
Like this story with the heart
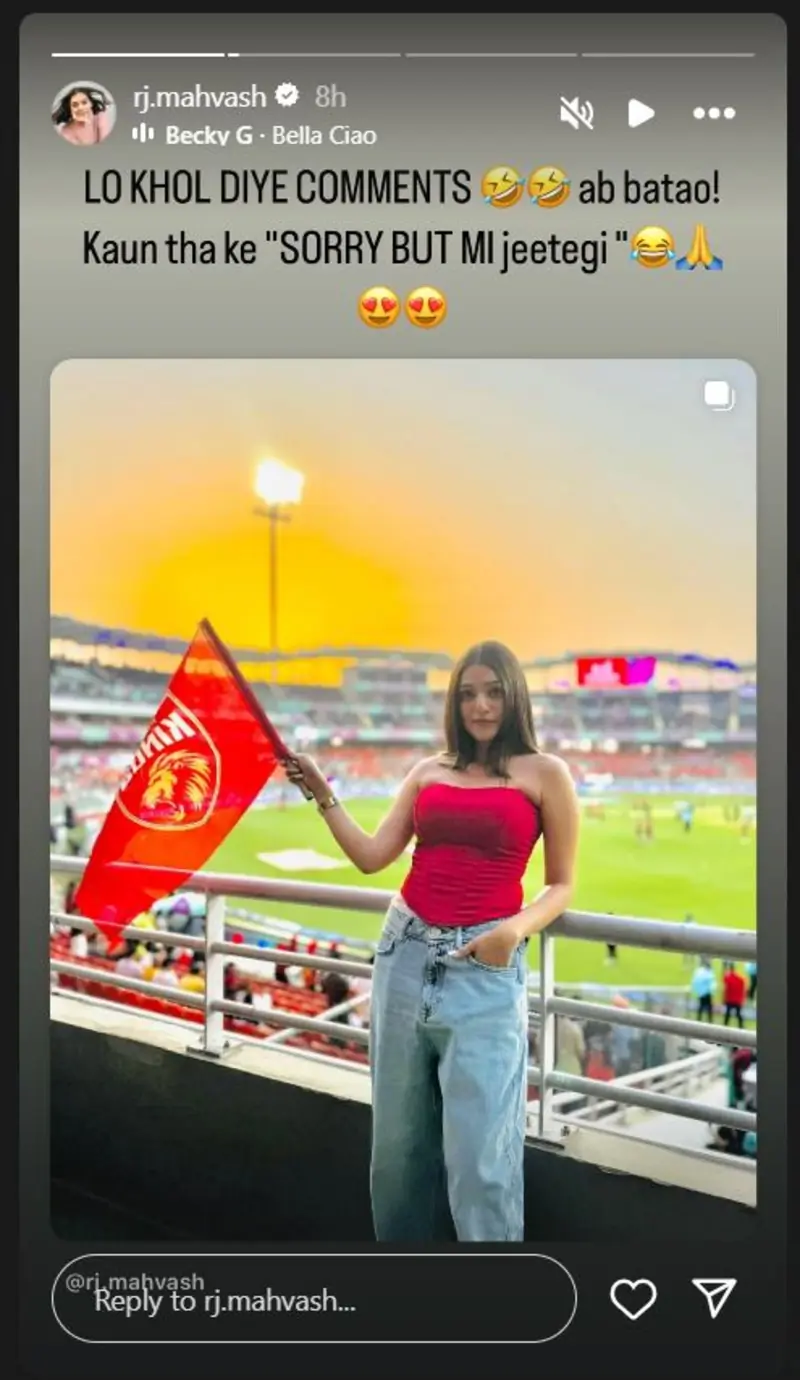633,1298
